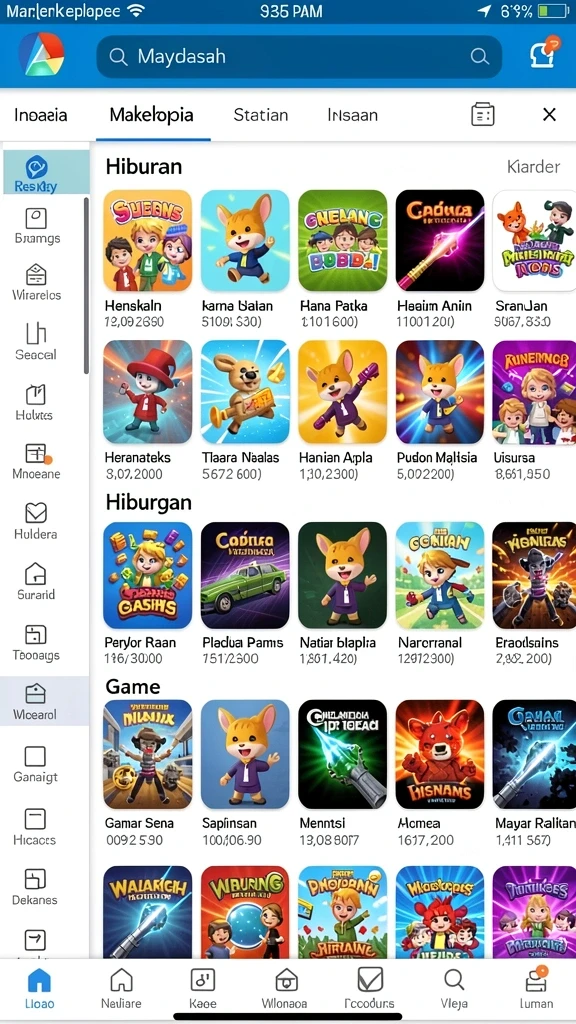Choose Ganaigt from the sidebar
The image size is (576, 1024).
[36, 764]
